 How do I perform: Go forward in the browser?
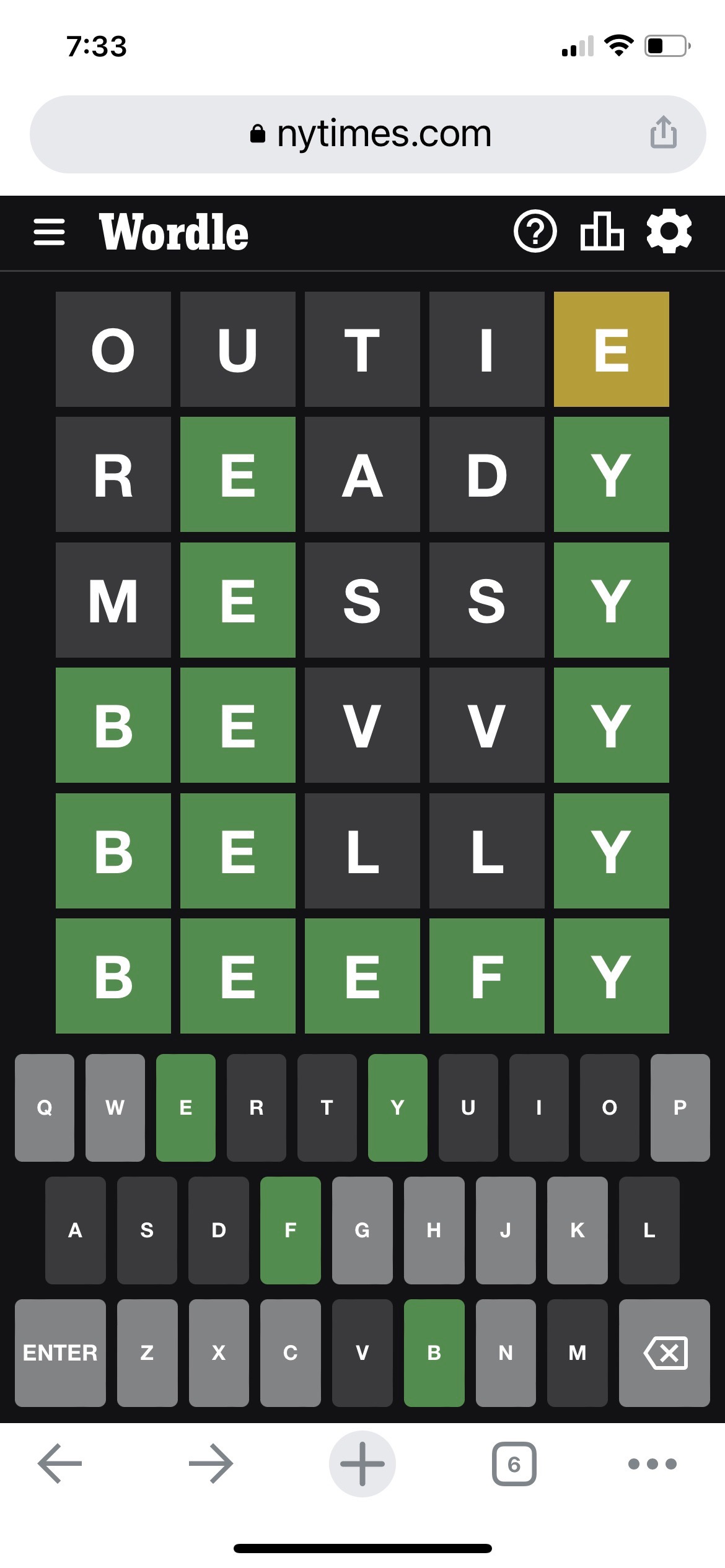[x=211, y=1464]
